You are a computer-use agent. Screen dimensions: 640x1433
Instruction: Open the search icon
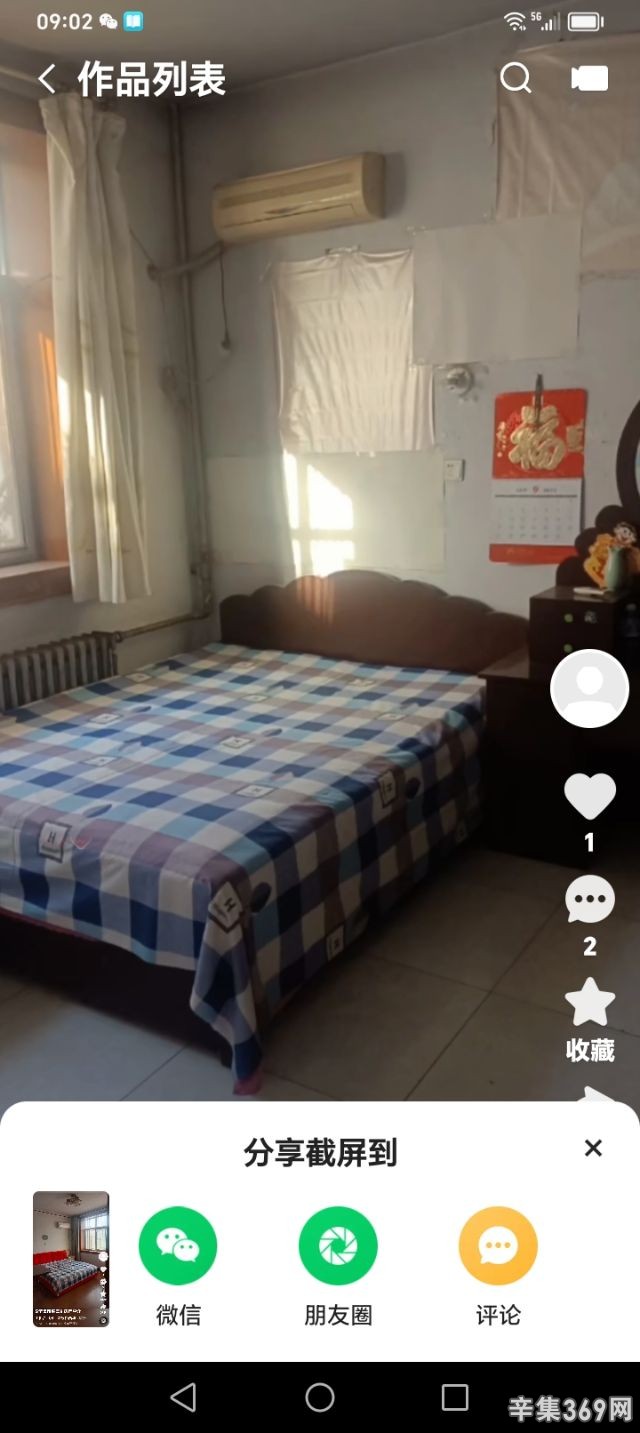515,78
